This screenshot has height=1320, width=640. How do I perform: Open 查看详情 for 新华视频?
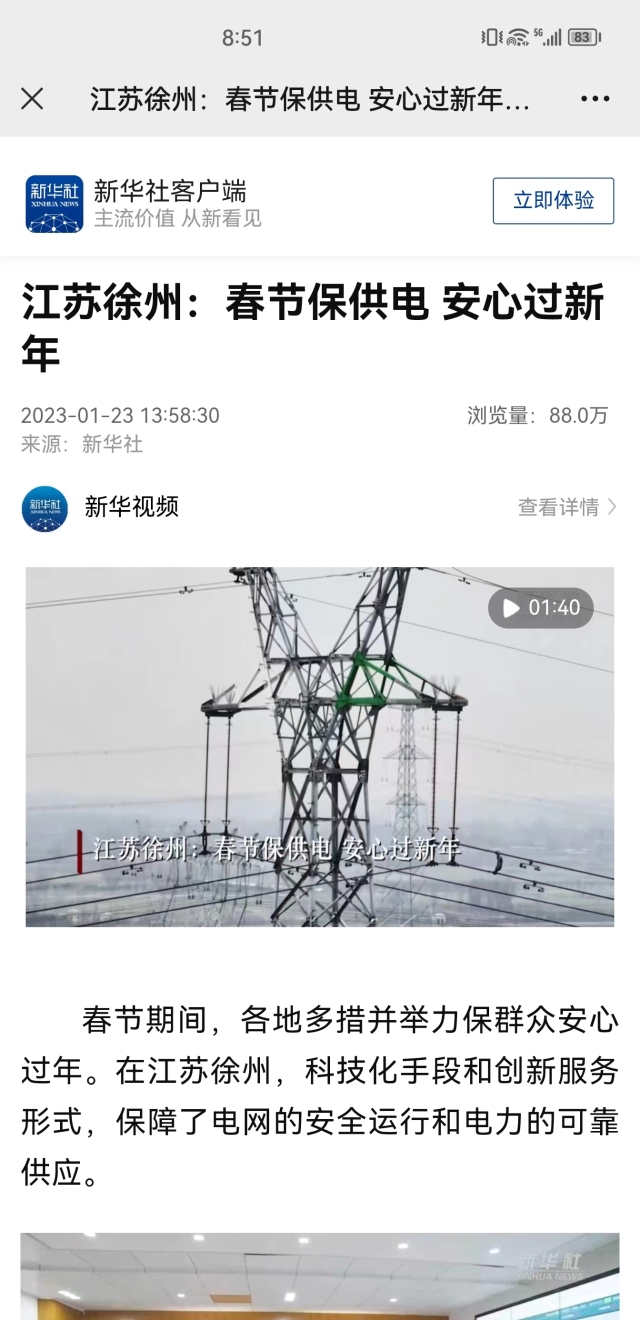[x=566, y=507]
